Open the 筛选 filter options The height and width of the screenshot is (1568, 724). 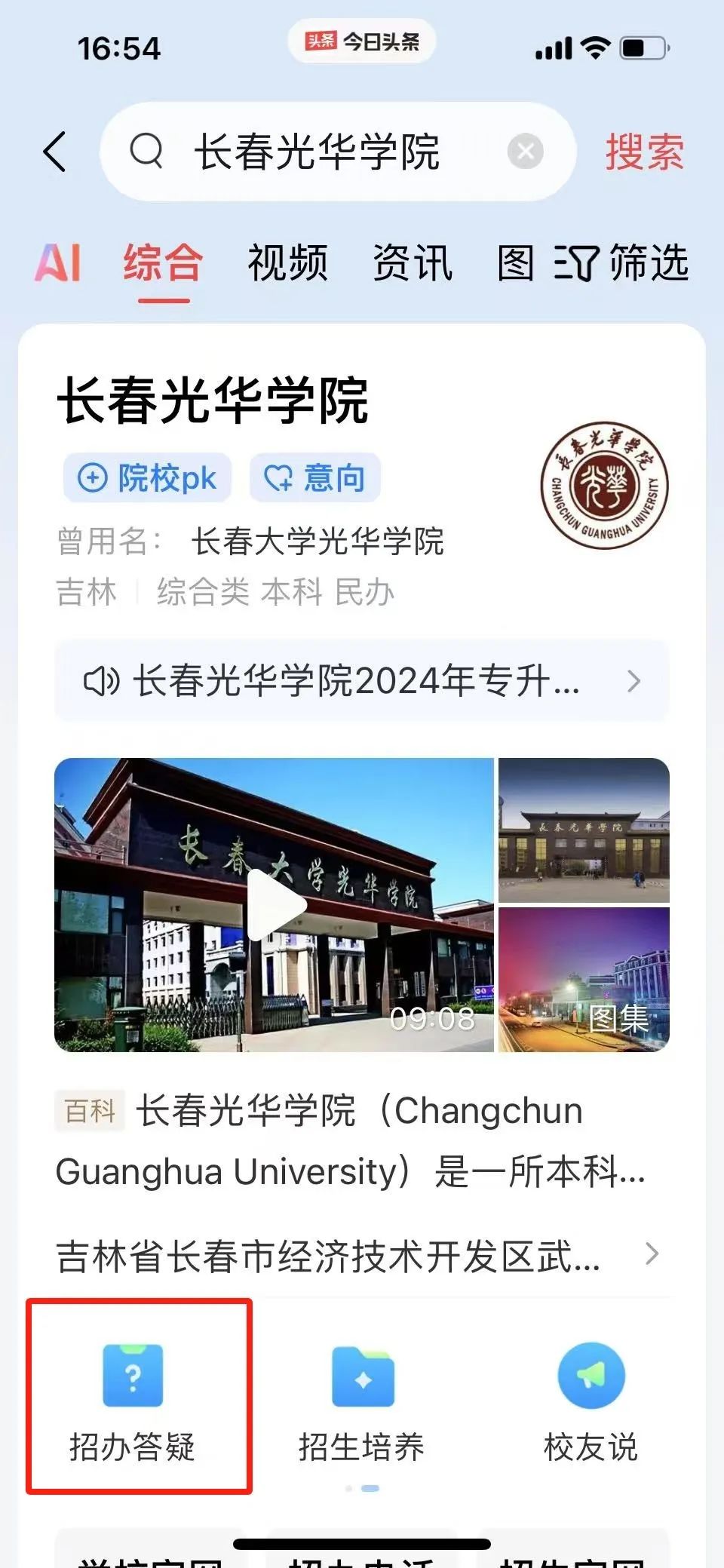pyautogui.click(x=621, y=263)
